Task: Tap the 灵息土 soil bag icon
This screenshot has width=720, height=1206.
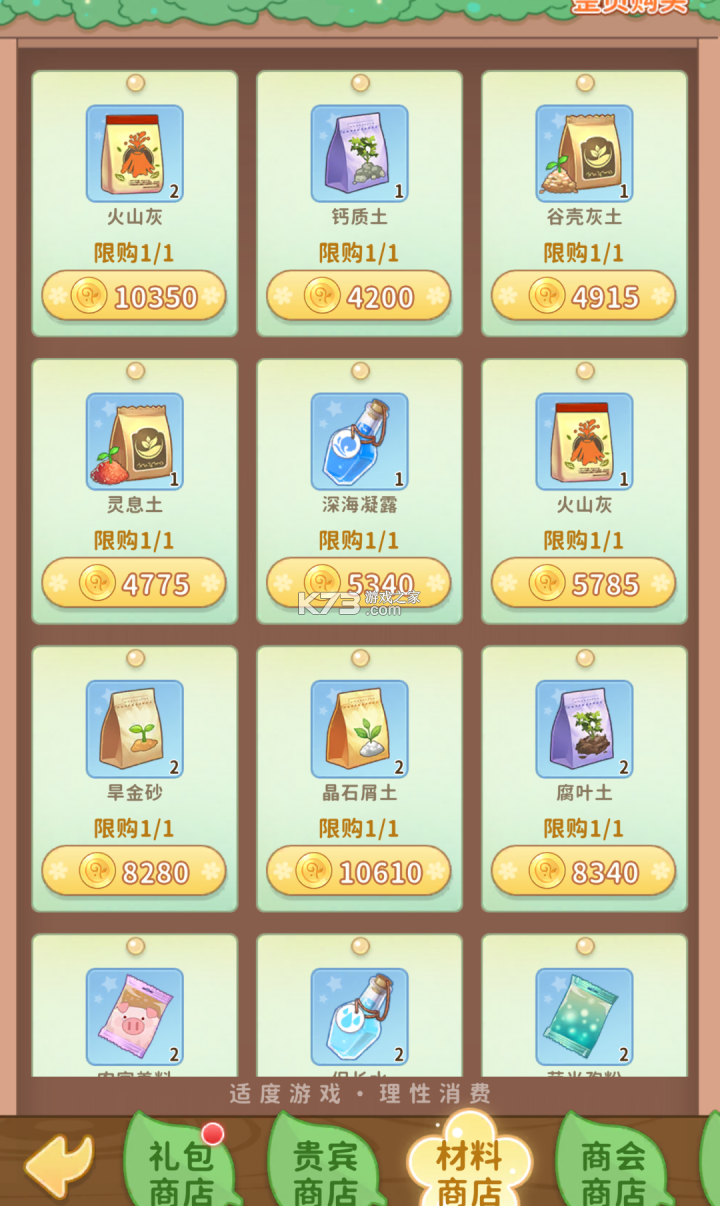Action: (133, 440)
